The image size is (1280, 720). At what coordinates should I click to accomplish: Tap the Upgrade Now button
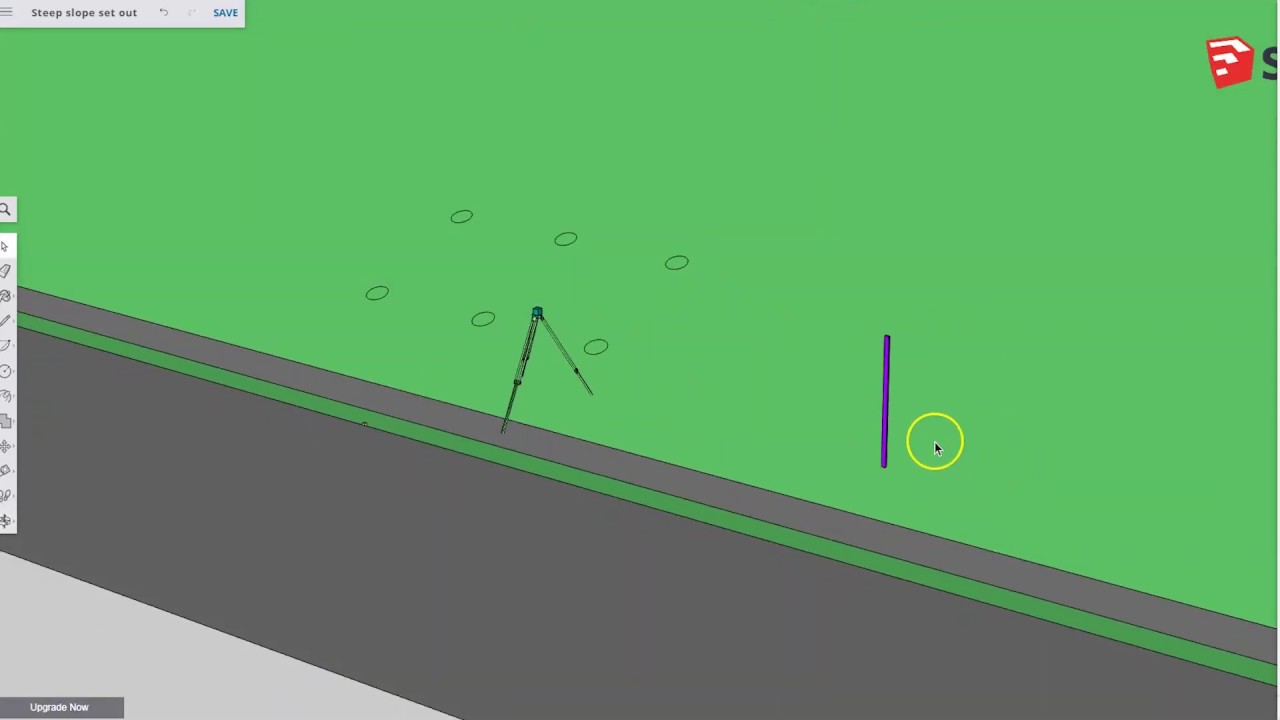[x=60, y=707]
